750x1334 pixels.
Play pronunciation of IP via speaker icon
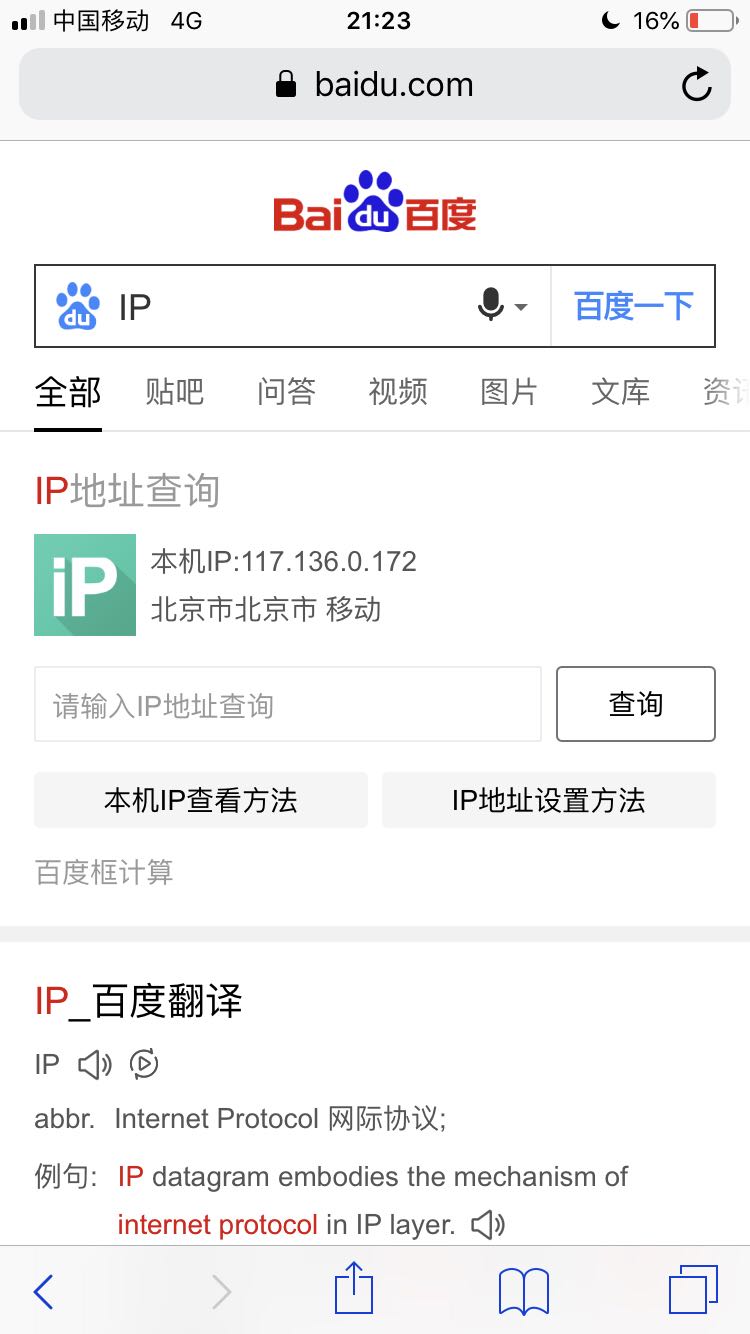[95, 1064]
